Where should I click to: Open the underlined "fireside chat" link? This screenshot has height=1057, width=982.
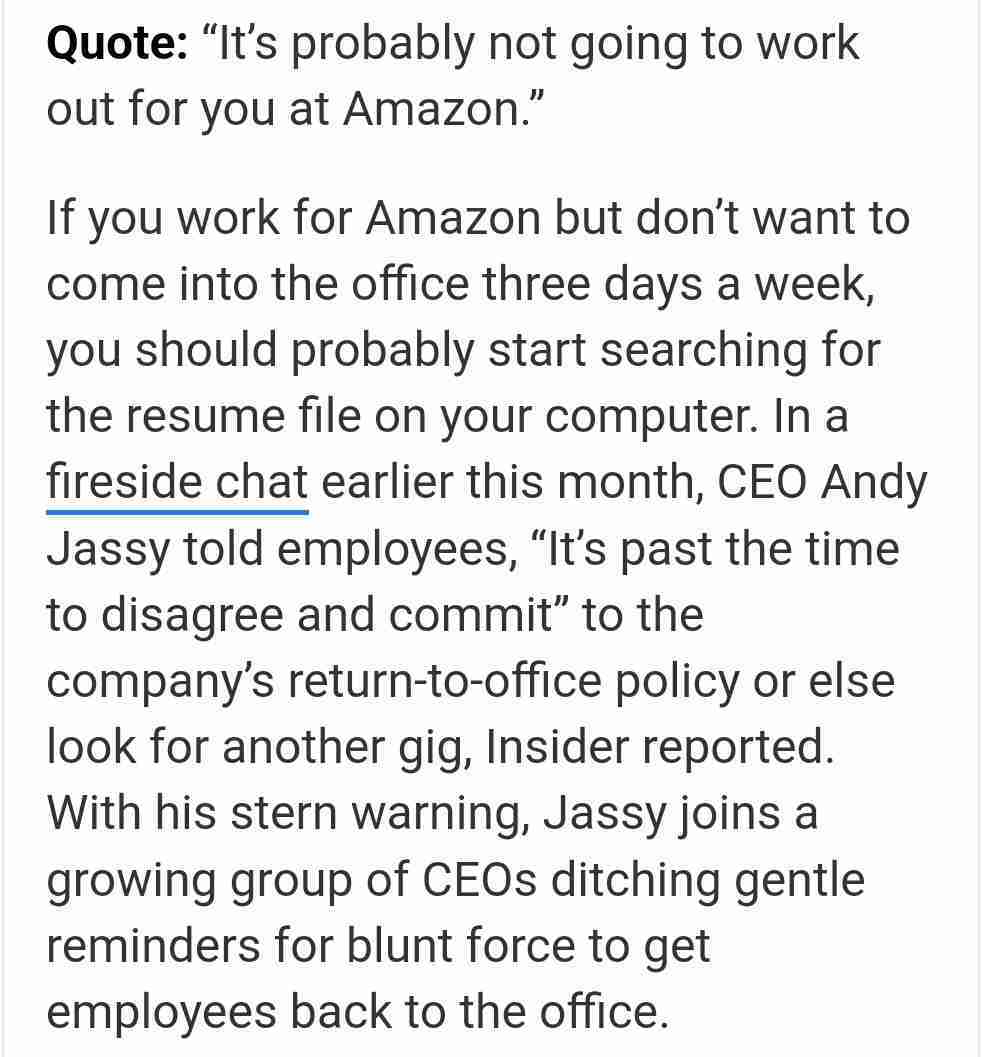click(177, 483)
